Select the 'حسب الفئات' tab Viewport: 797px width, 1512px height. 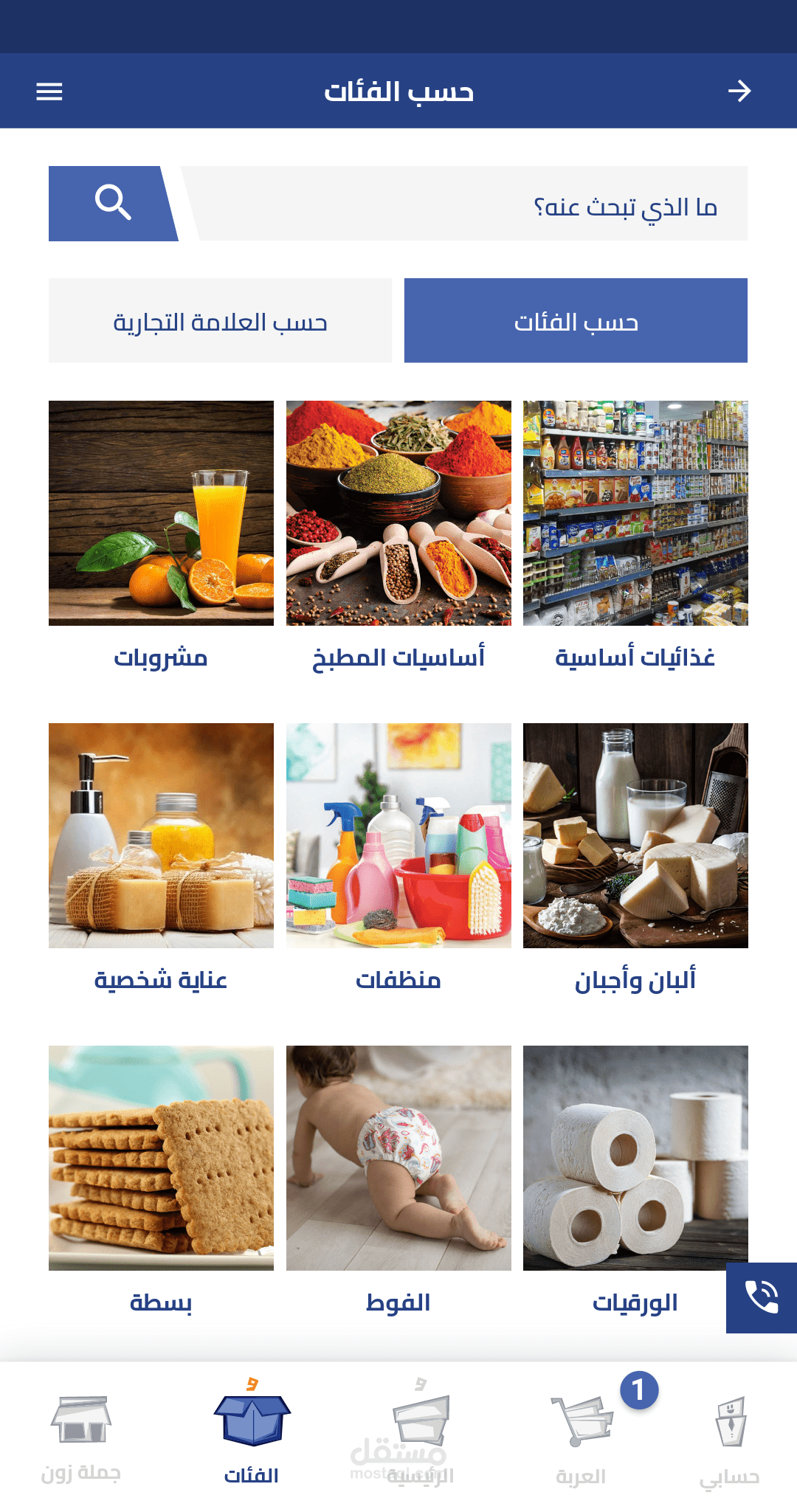coord(576,320)
